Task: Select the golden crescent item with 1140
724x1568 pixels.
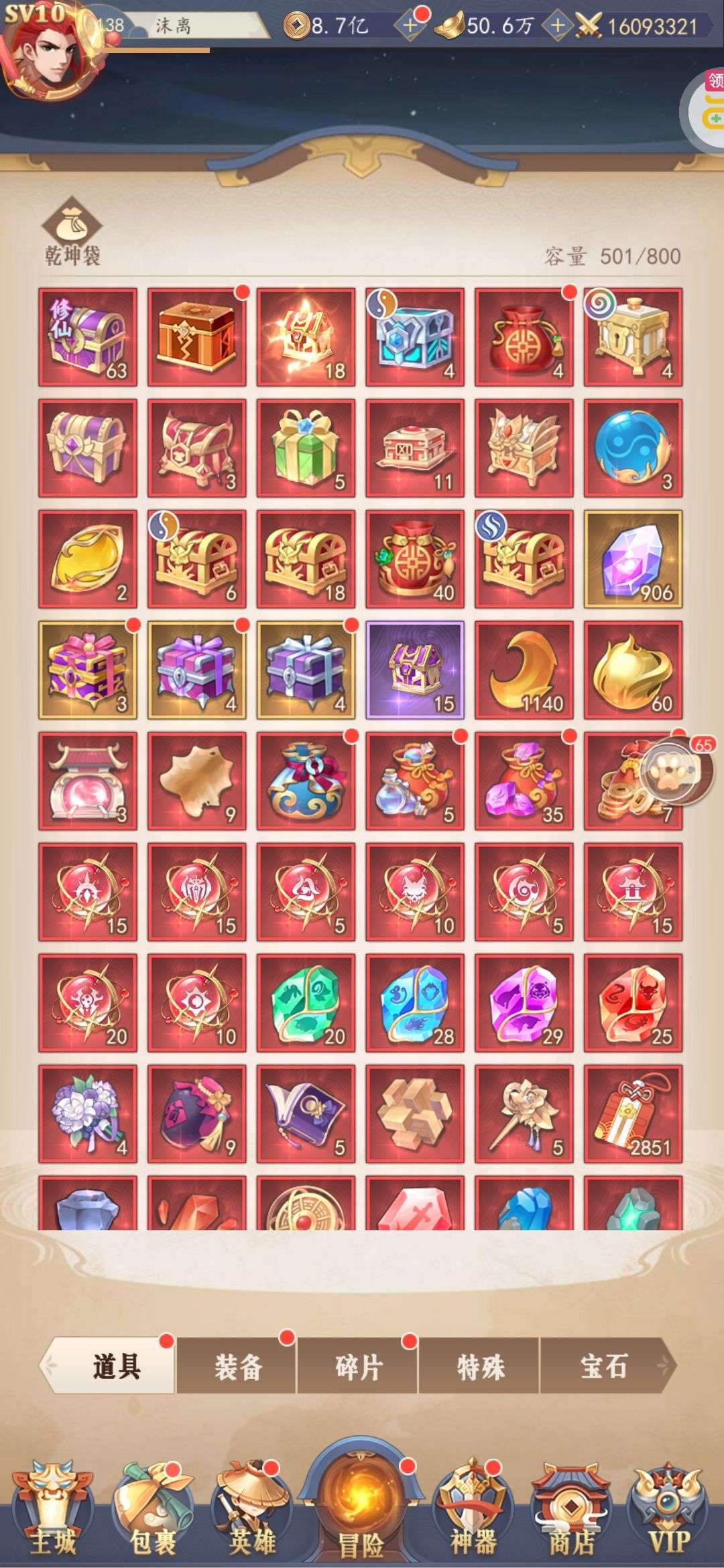Action: coord(524,670)
